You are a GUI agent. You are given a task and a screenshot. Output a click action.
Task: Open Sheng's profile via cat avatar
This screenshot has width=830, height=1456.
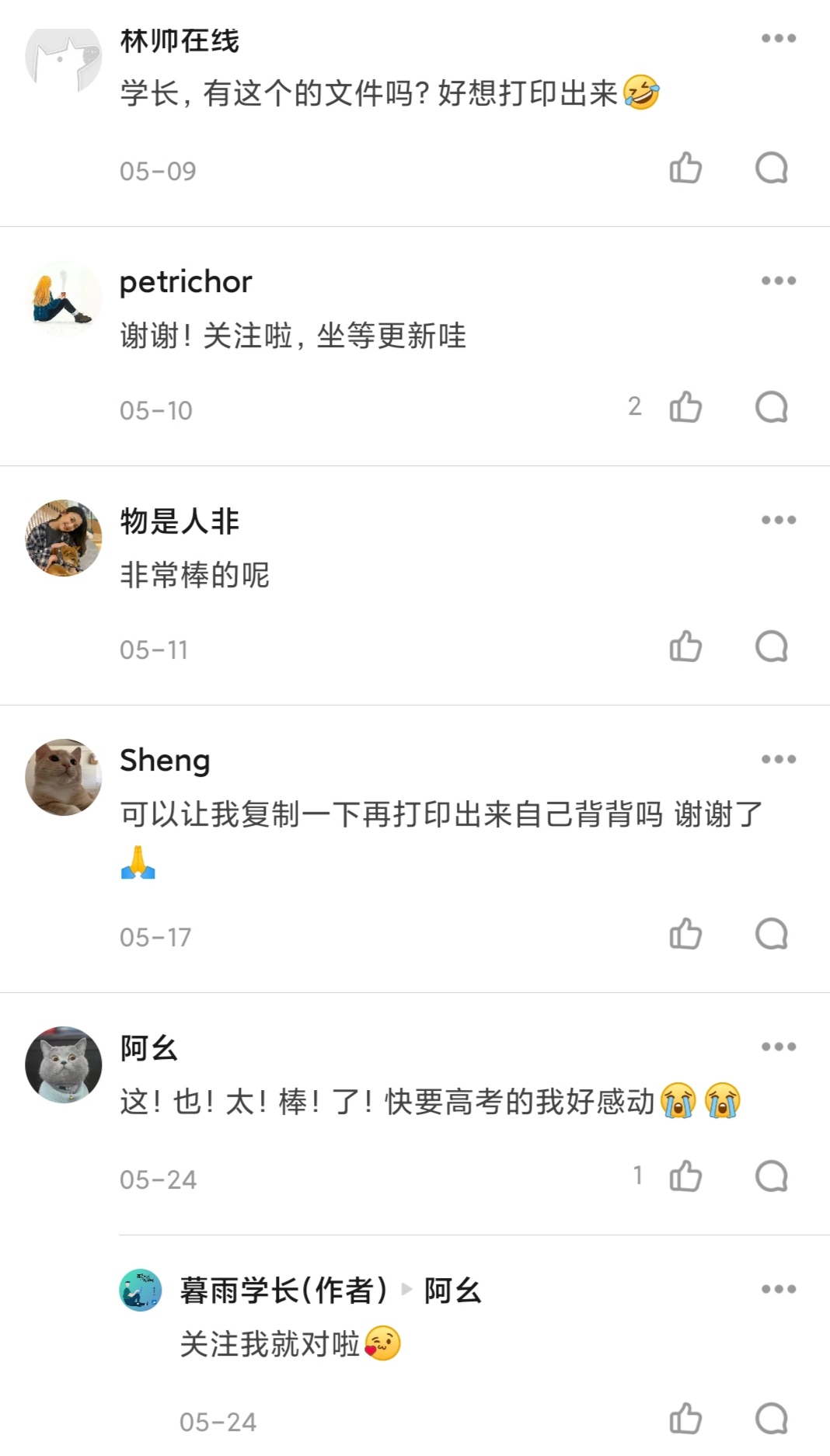click(x=63, y=777)
